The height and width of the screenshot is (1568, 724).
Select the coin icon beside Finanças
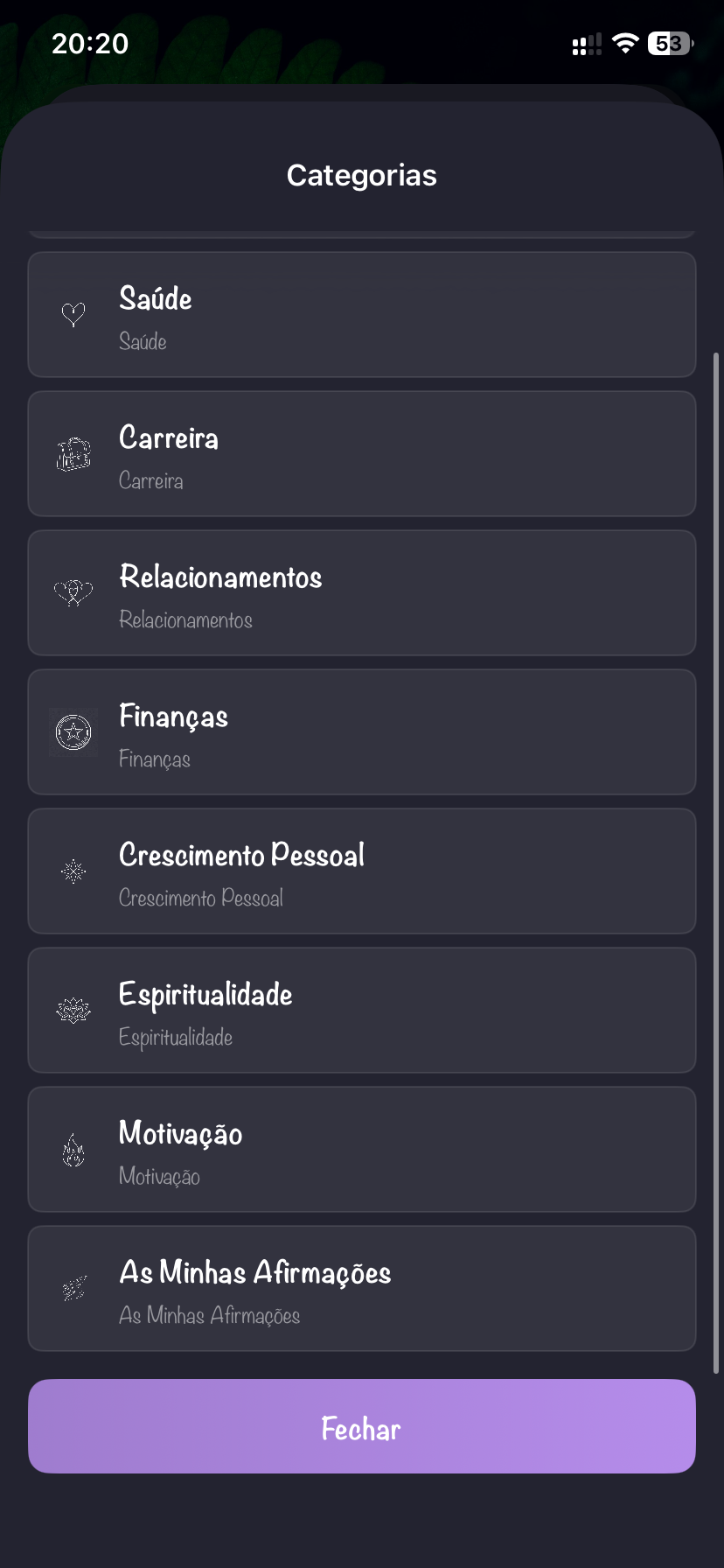(73, 733)
